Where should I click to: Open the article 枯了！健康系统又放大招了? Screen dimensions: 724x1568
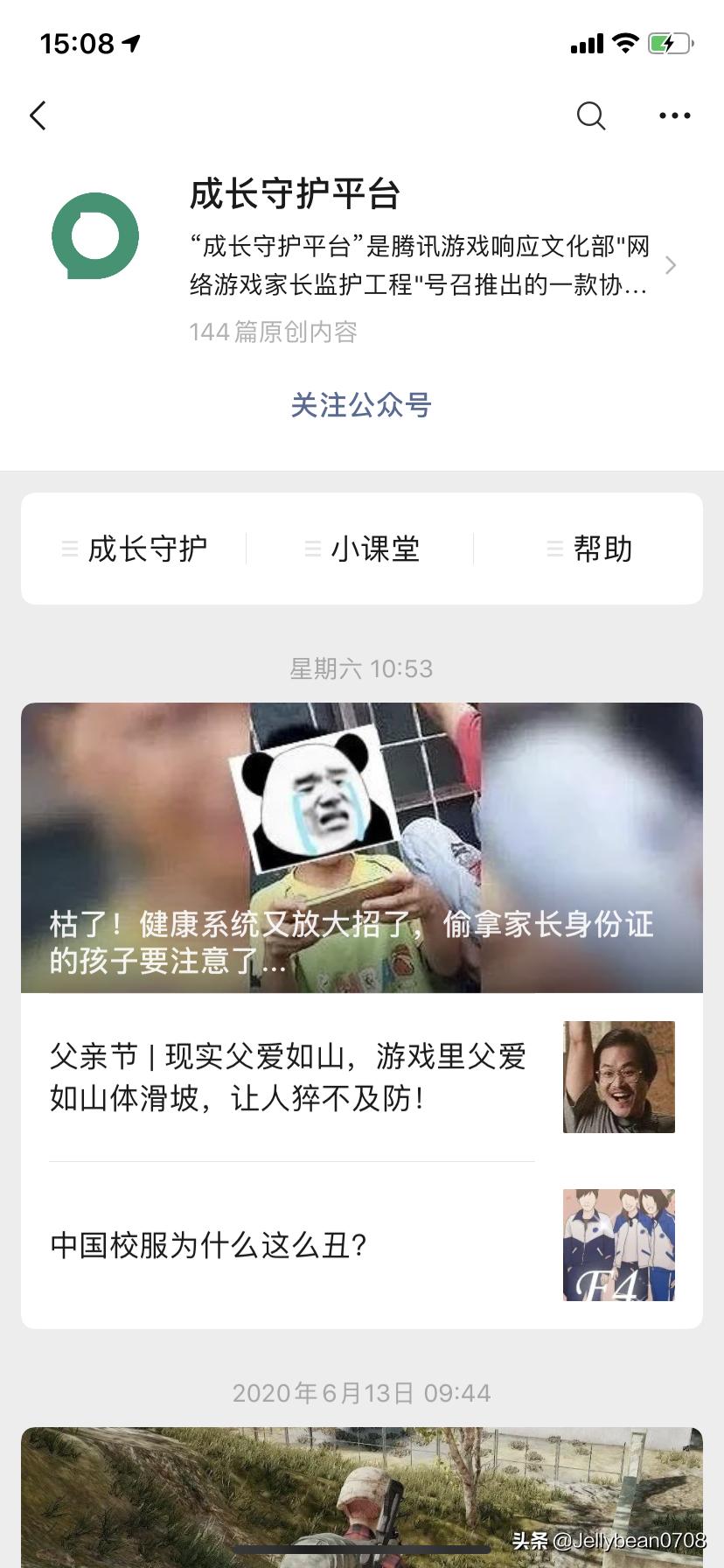point(361,847)
